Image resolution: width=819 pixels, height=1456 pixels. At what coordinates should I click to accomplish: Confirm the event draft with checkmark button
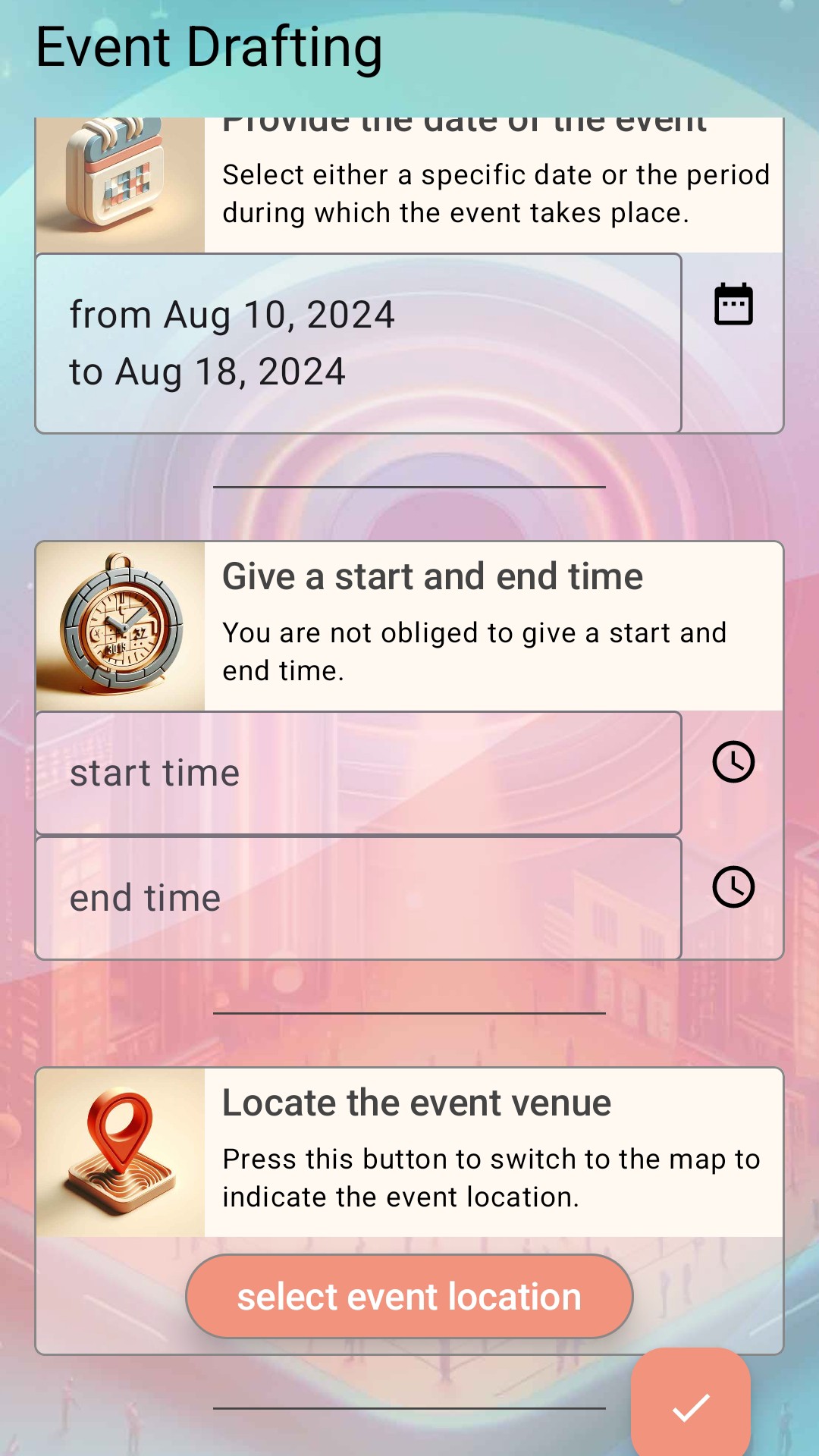[x=691, y=1407]
